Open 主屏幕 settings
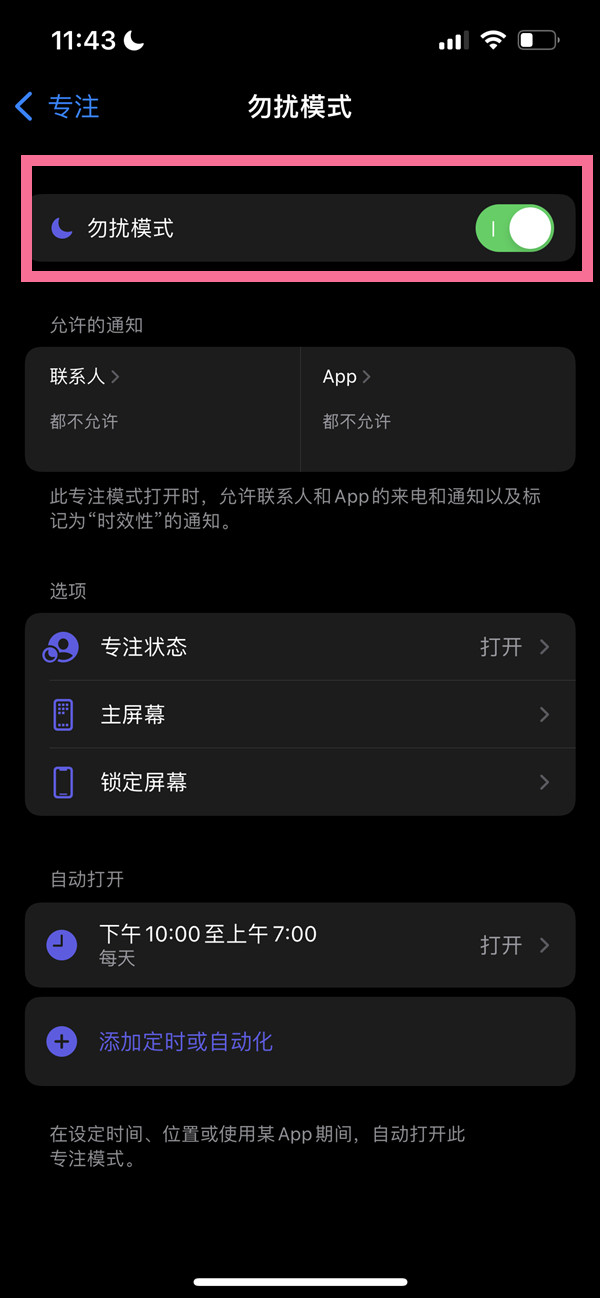This screenshot has height=1298, width=600. 300,715
